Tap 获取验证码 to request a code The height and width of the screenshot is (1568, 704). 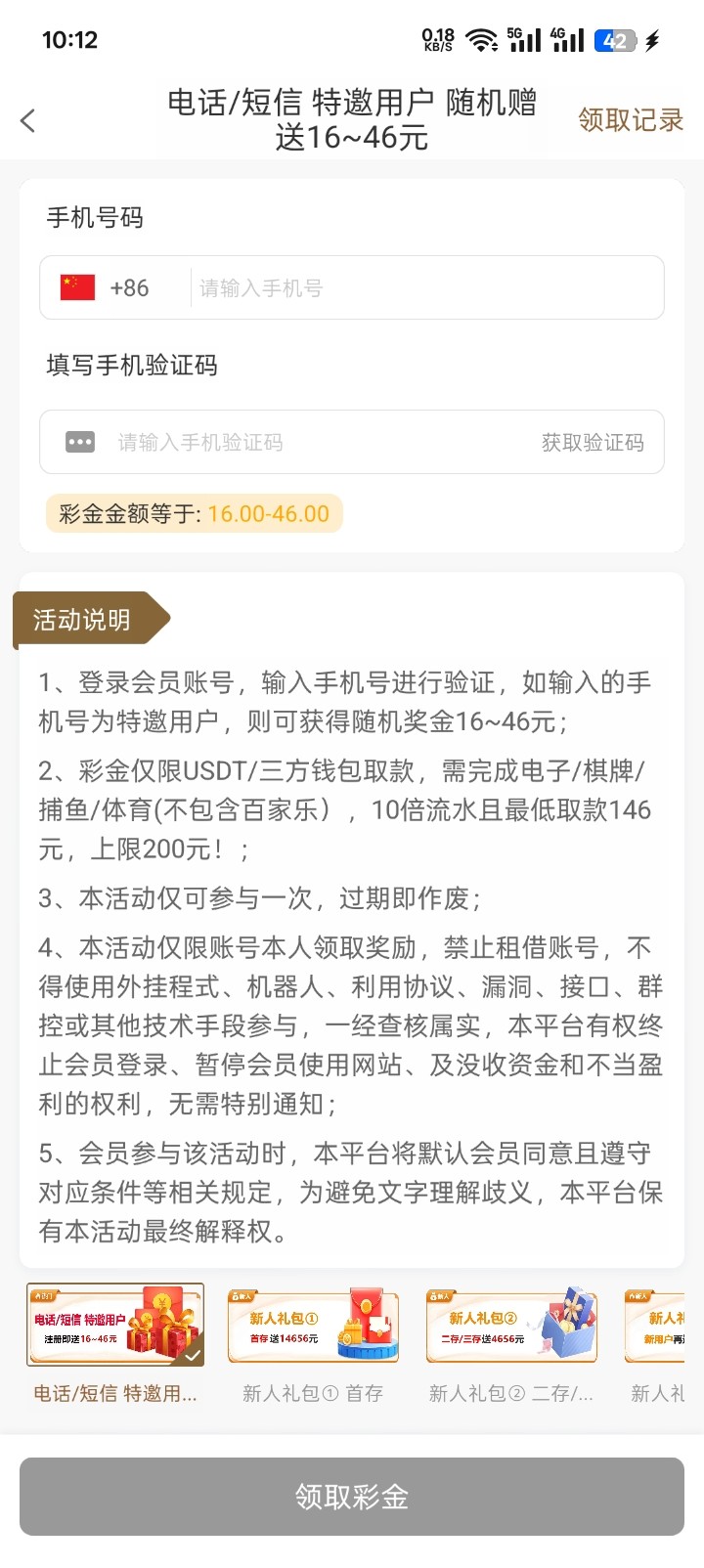pyautogui.click(x=593, y=443)
